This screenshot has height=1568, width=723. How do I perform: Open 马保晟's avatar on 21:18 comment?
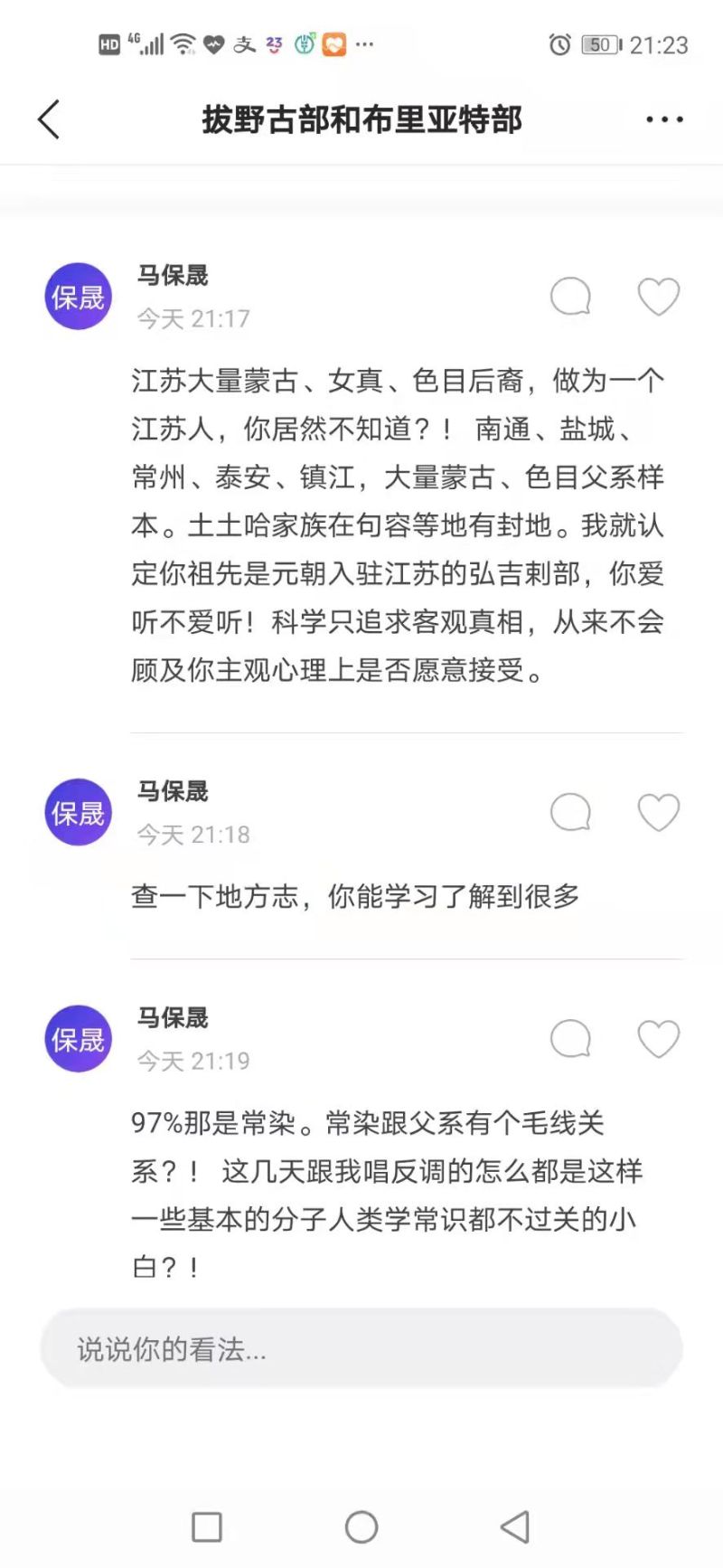pos(79,812)
